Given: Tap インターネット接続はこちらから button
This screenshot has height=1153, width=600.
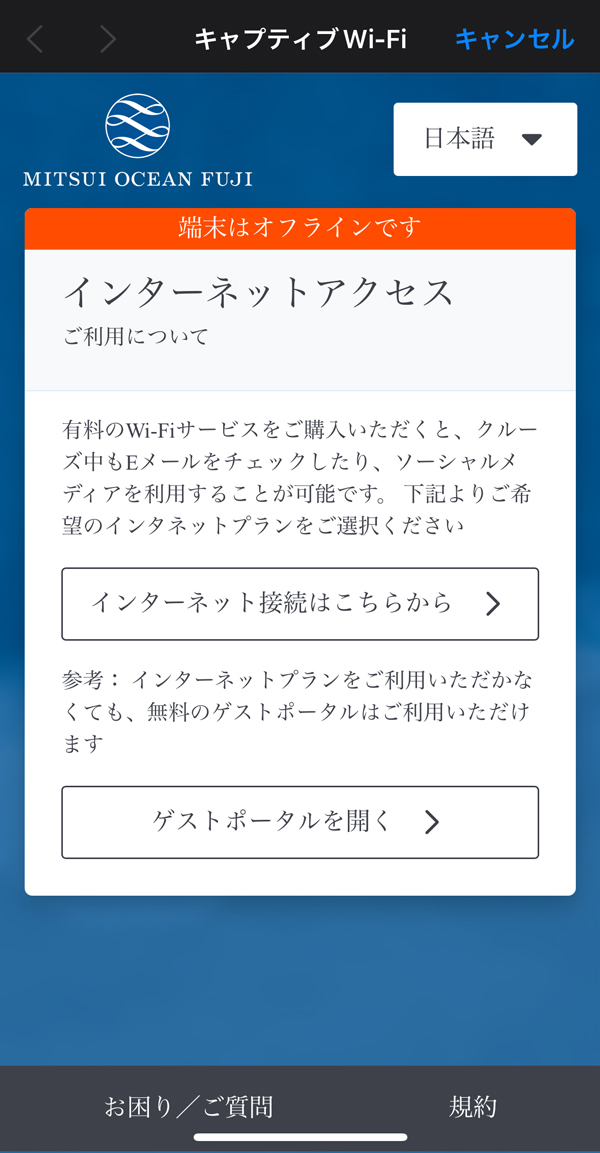Looking at the screenshot, I should tap(300, 603).
